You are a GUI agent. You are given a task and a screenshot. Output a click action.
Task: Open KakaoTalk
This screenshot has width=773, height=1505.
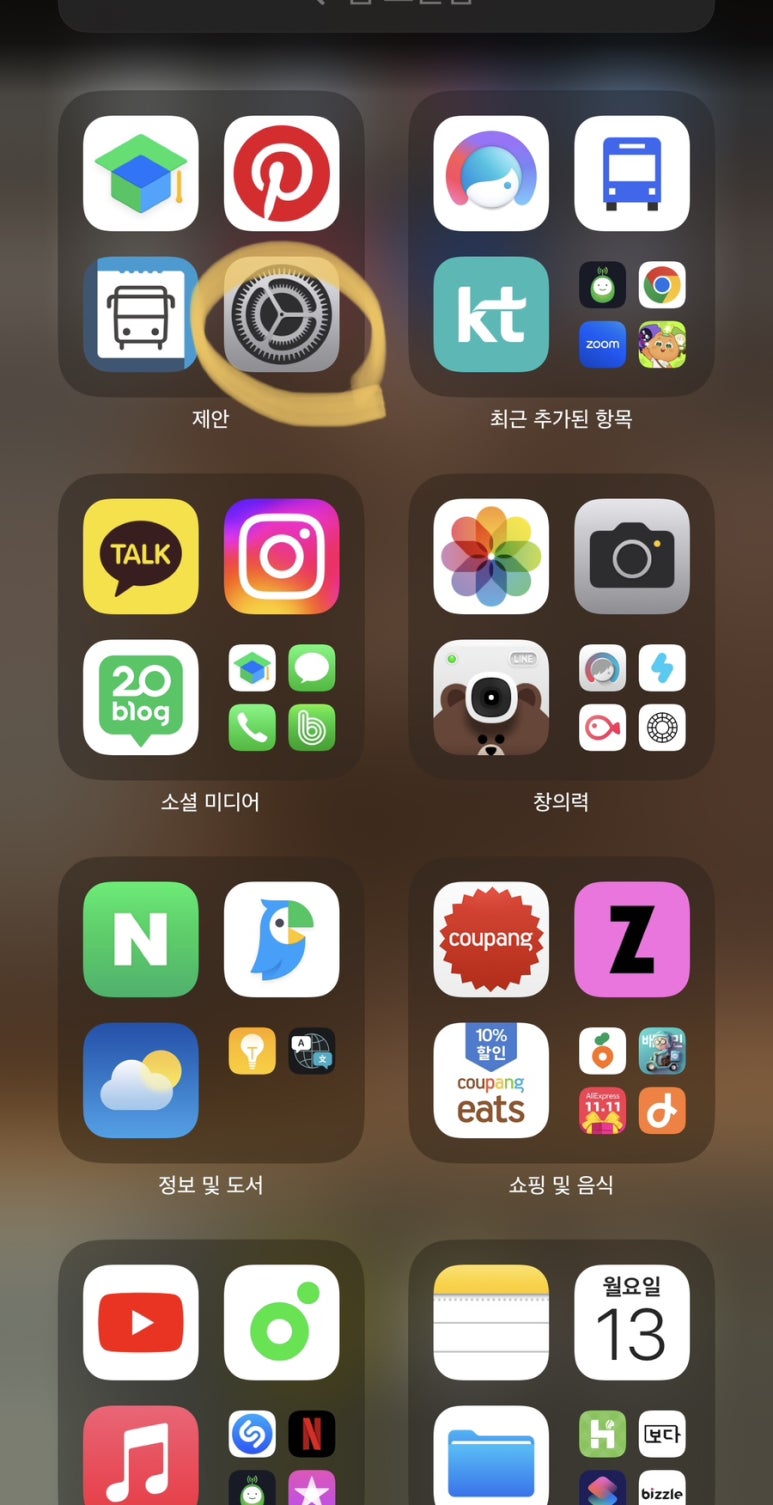pyautogui.click(x=140, y=556)
